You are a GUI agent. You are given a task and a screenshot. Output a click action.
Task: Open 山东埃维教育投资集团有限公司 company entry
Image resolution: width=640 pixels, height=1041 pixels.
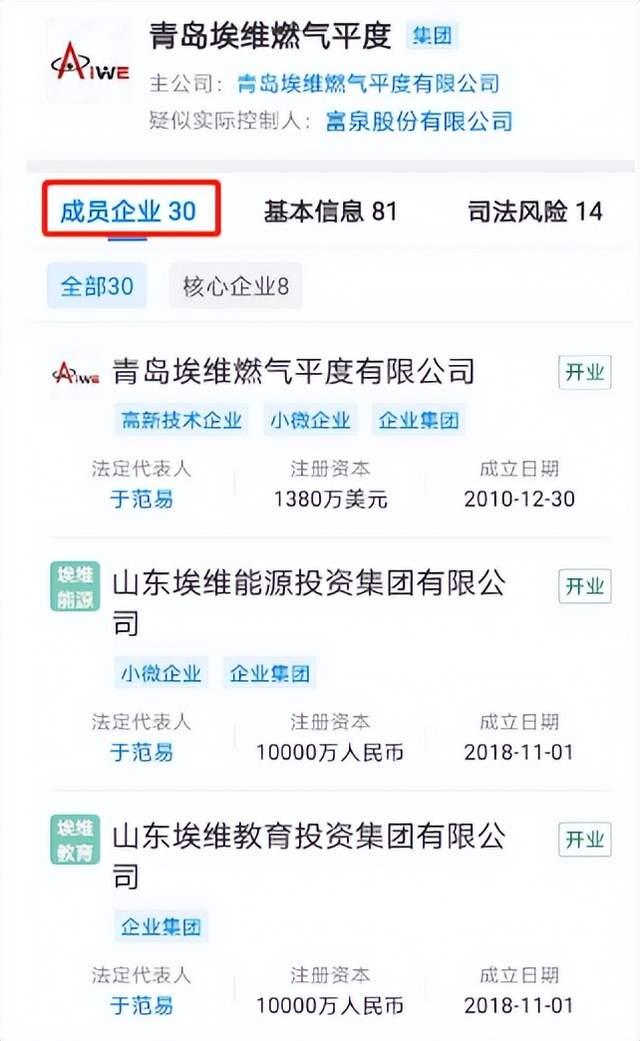[308, 836]
